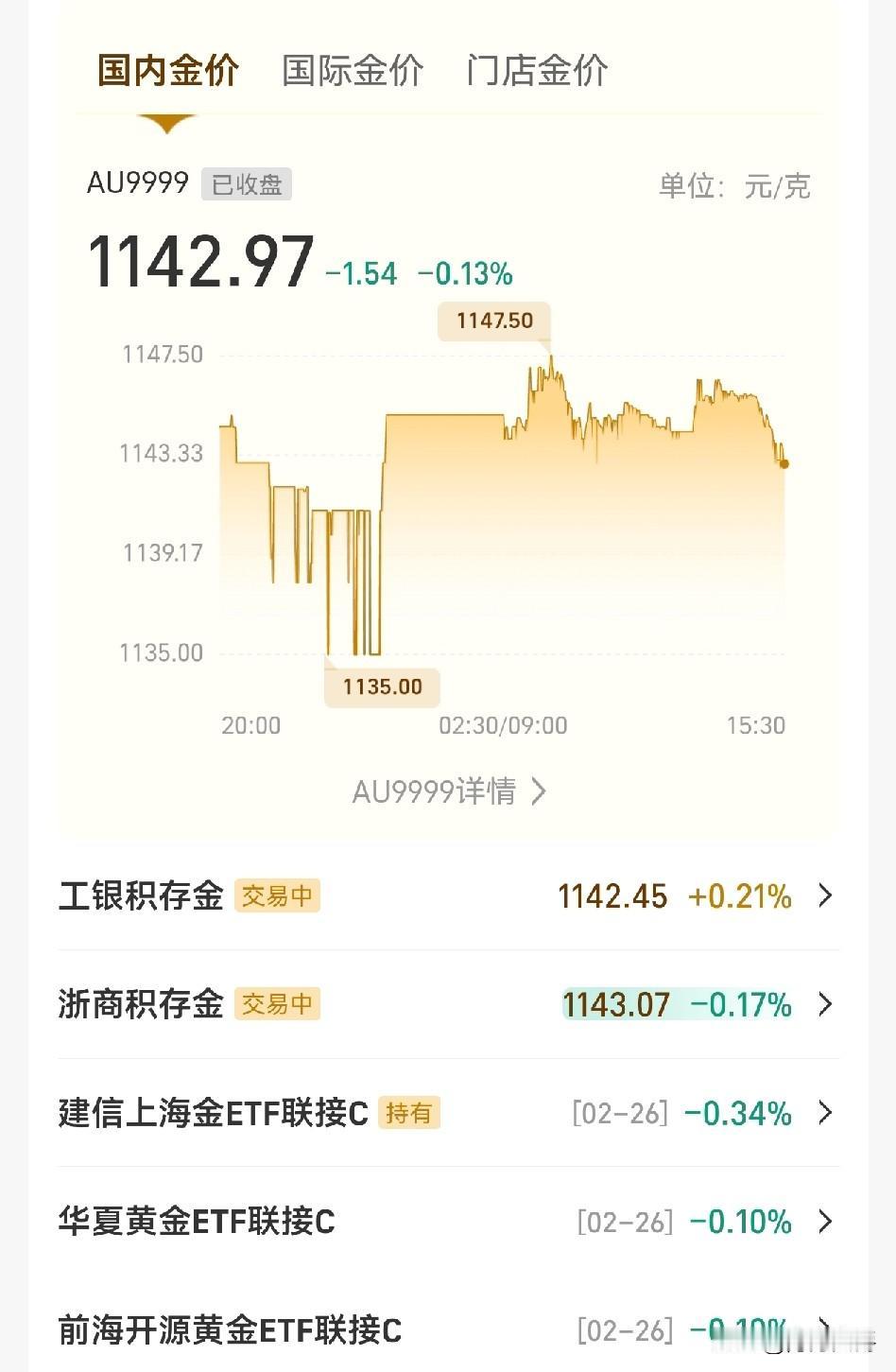Click the 持有 badge on 建信上海金ETF联接C

tap(409, 1114)
